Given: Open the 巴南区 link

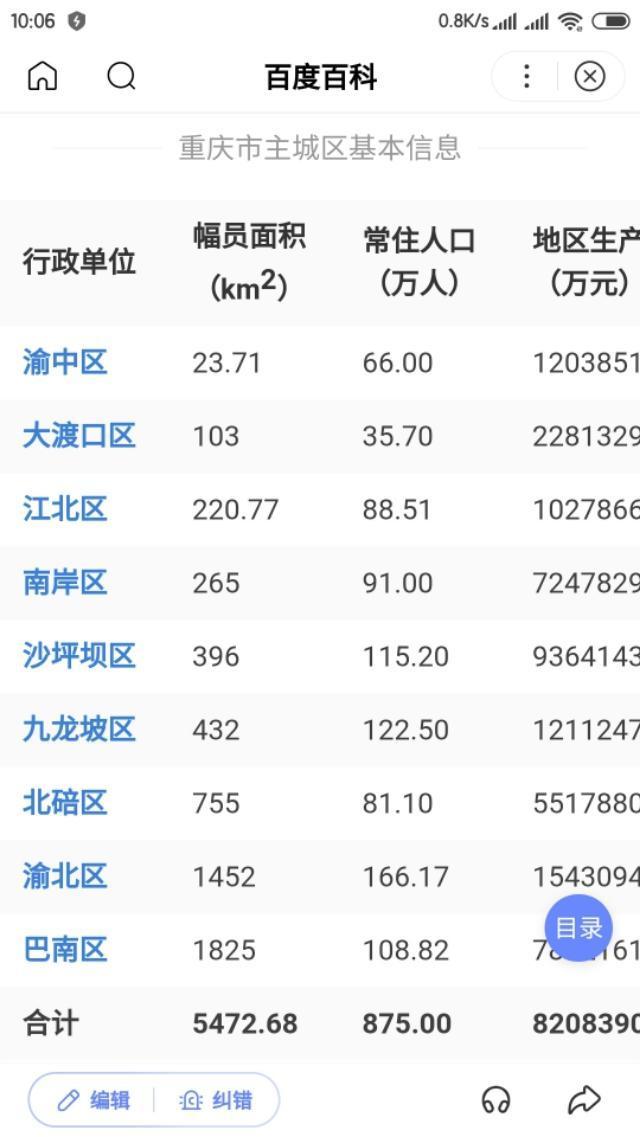Looking at the screenshot, I should click(x=65, y=949).
